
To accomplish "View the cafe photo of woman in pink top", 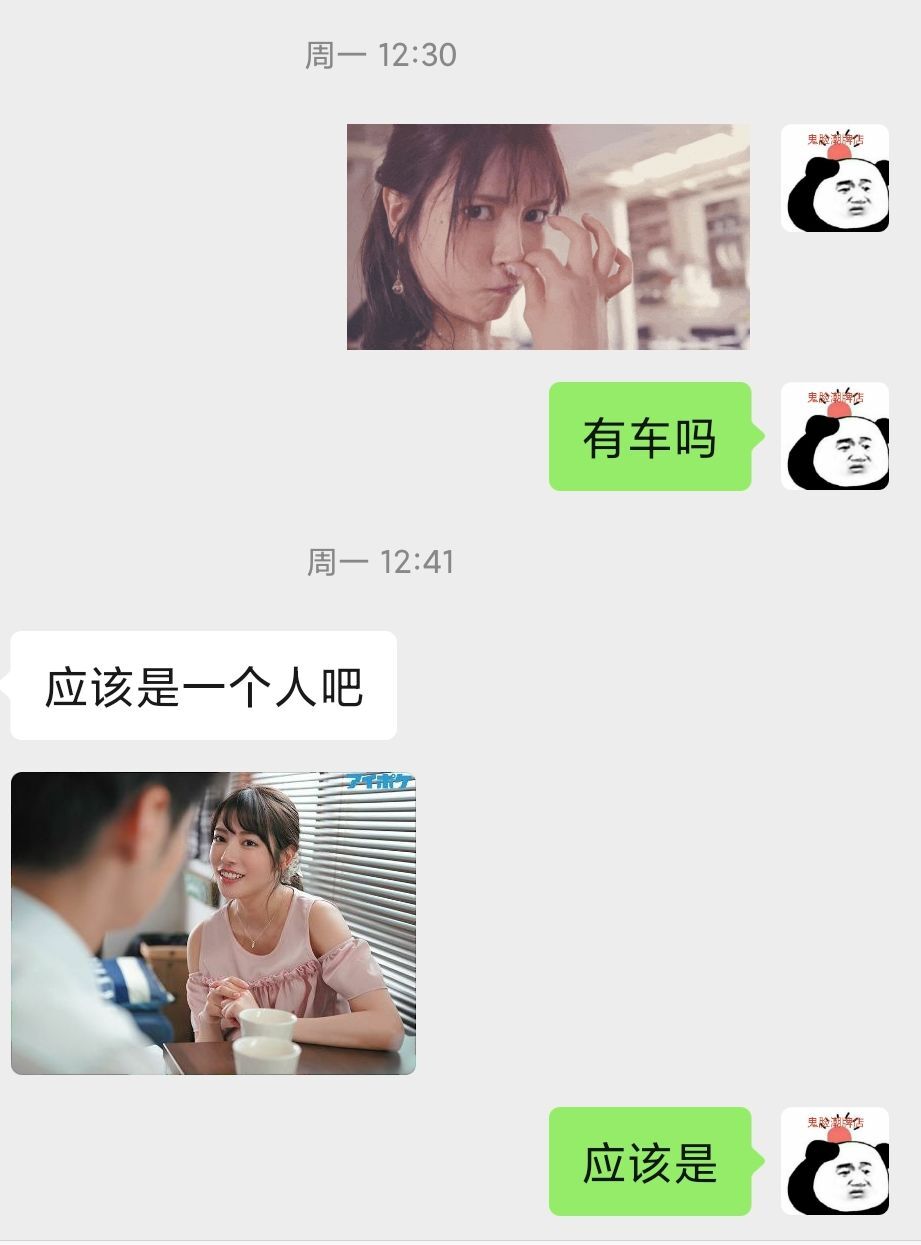I will (x=215, y=920).
